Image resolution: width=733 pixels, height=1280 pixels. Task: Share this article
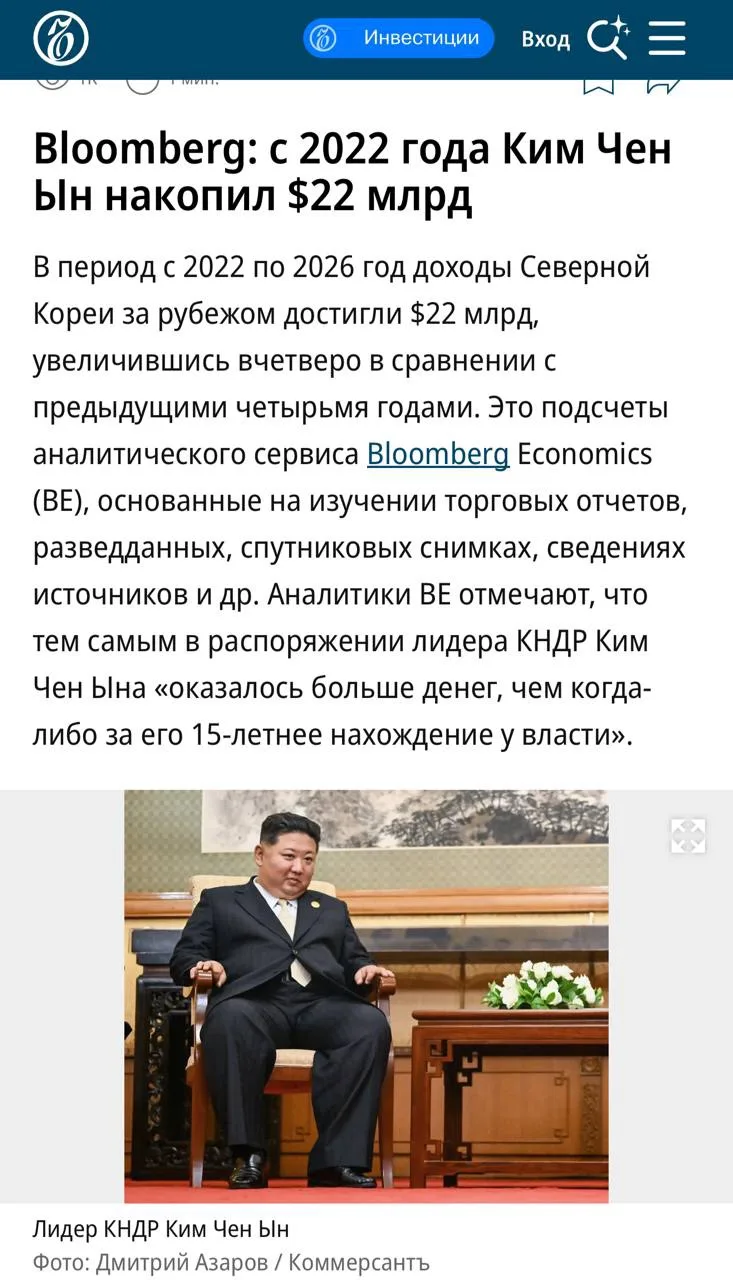664,85
